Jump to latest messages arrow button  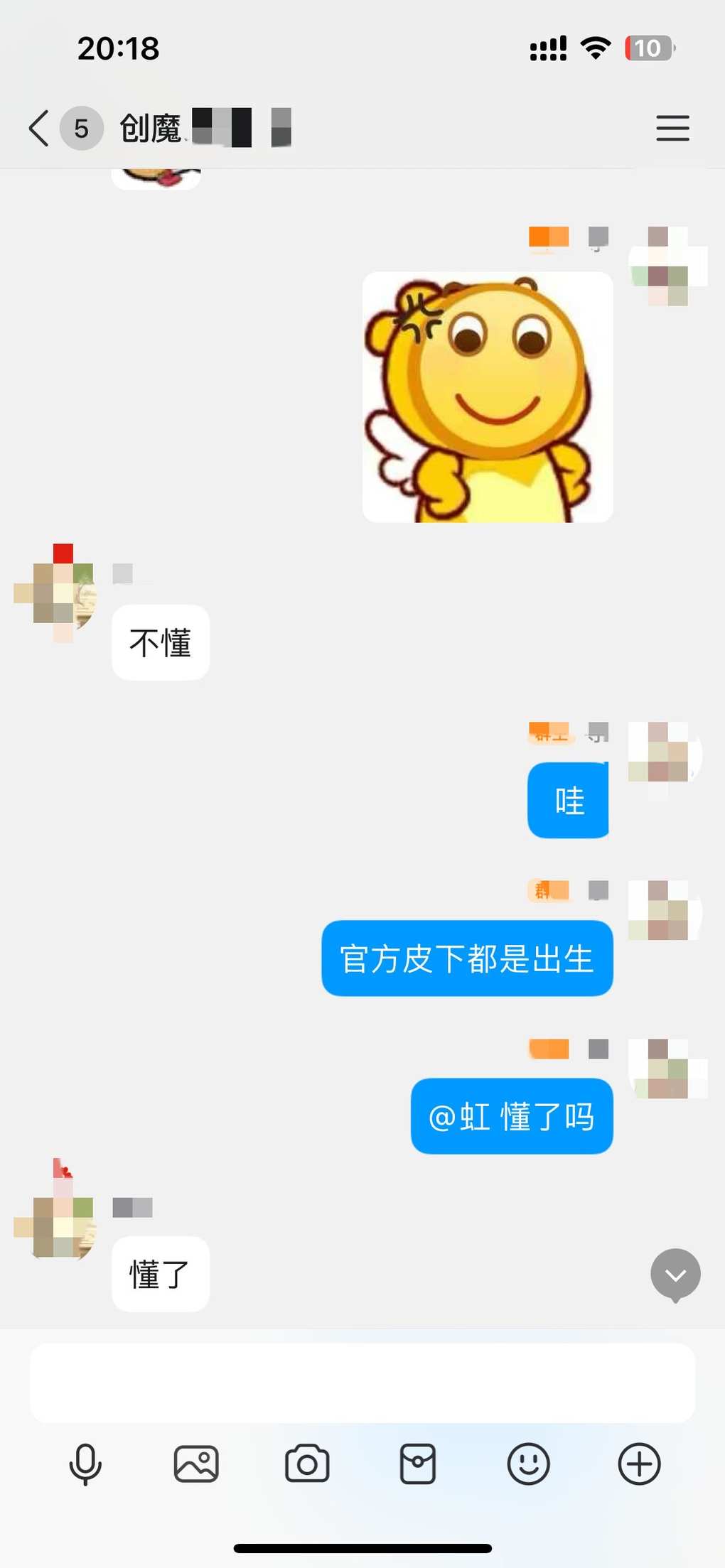click(x=675, y=1275)
